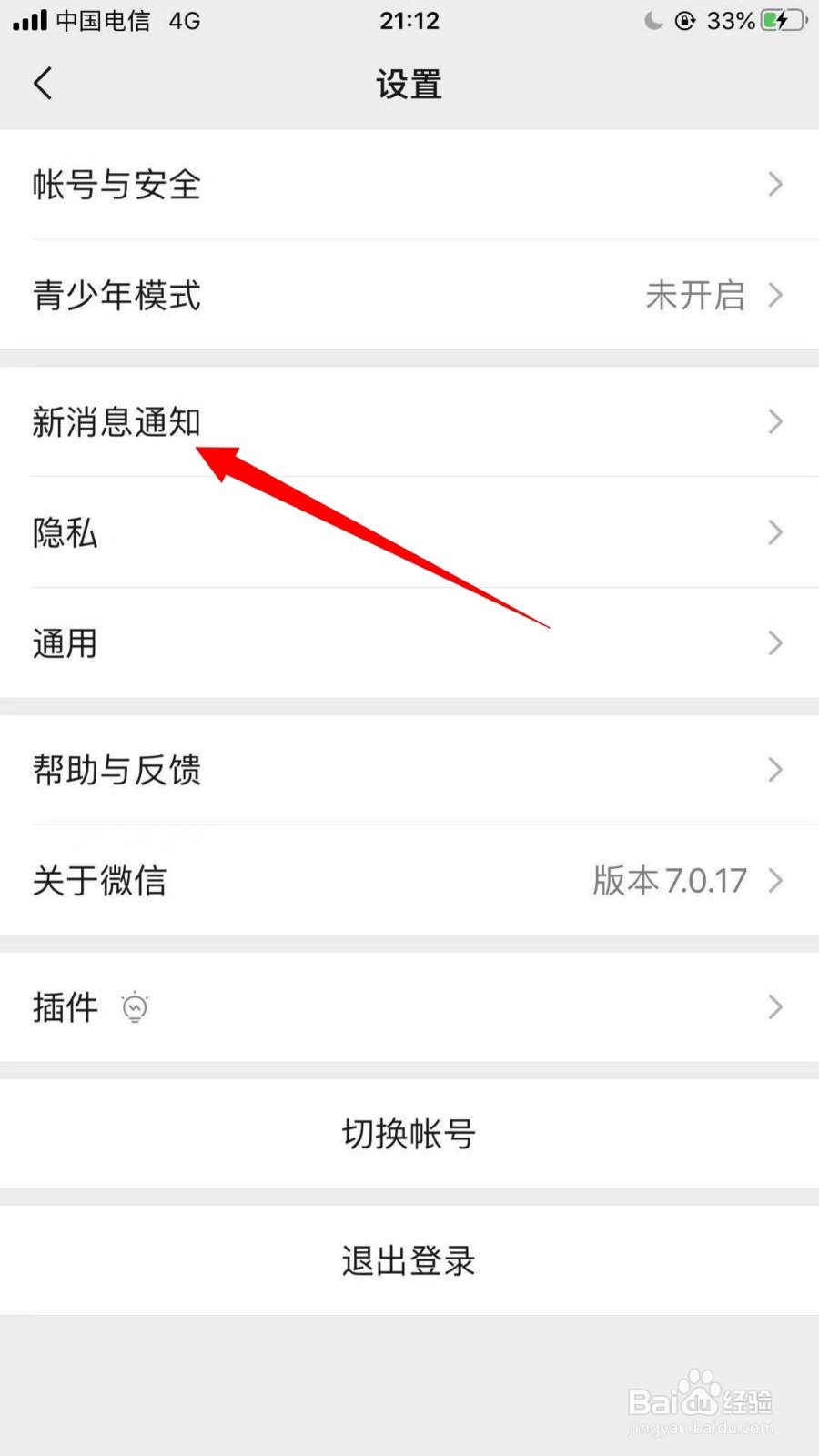Tap 退出登录 to log out
819x1456 pixels.
(x=409, y=1260)
